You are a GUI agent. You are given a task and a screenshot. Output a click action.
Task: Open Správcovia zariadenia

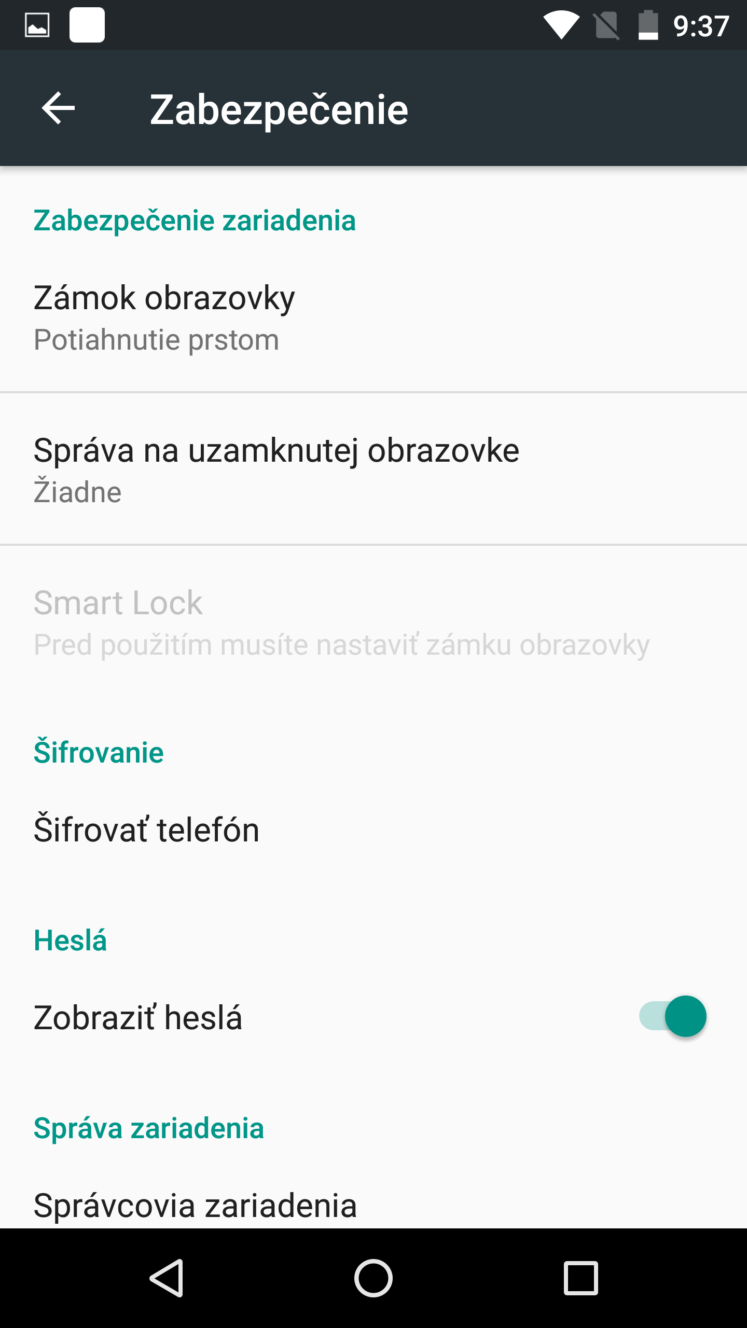tap(373, 1204)
